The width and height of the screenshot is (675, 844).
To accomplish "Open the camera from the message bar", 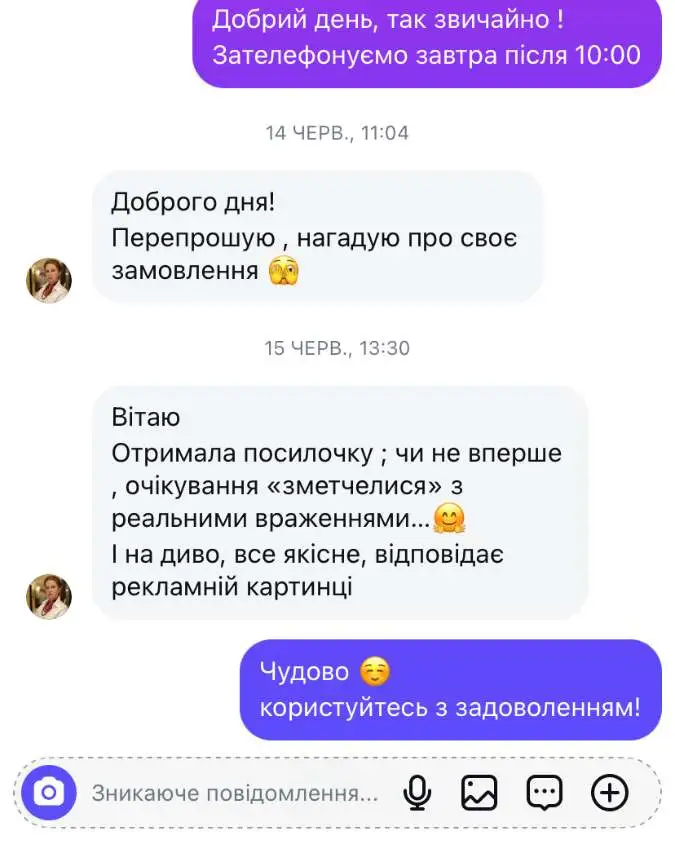I will pyautogui.click(x=48, y=793).
